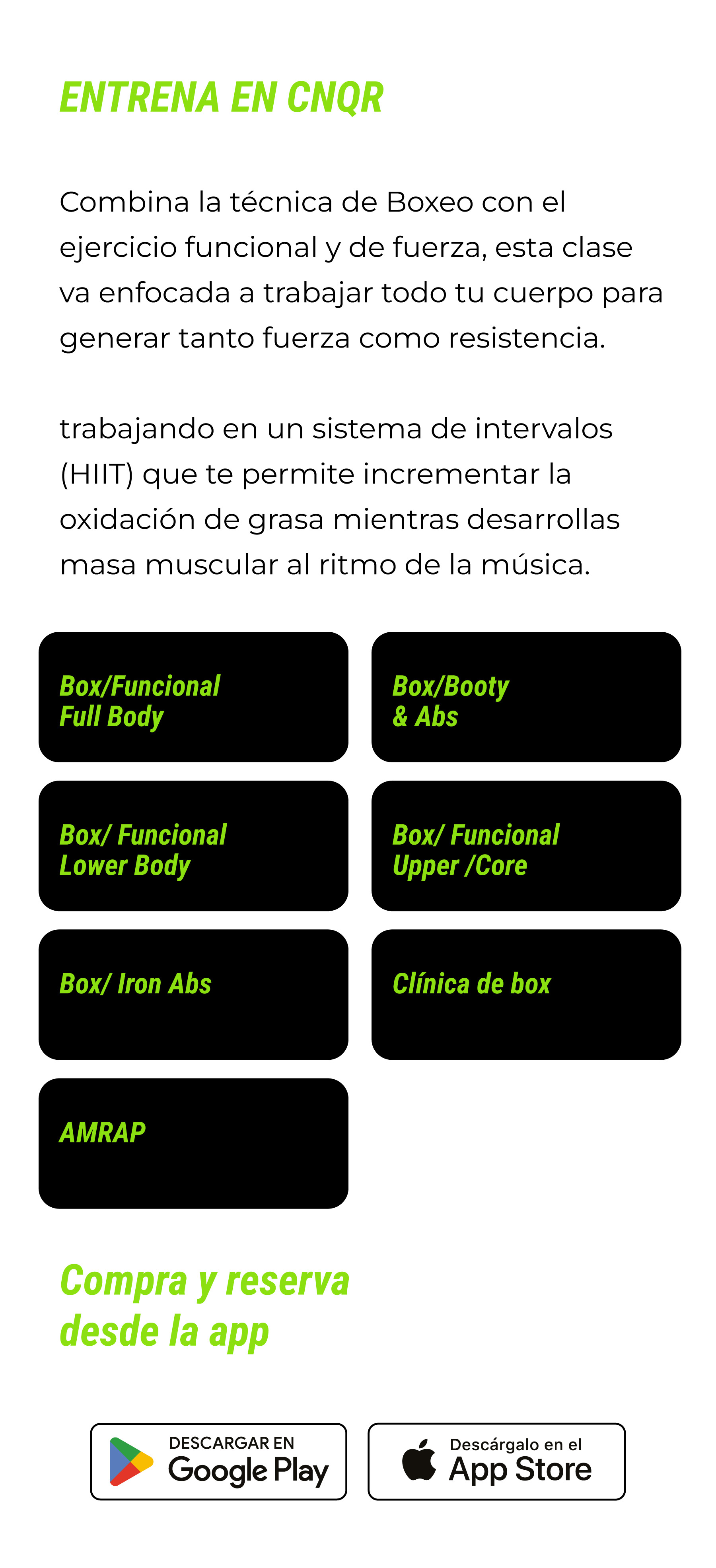Viewport: 716px width, 1568px height.
Task: Open the Box/ Iron Abs card
Action: [193, 994]
